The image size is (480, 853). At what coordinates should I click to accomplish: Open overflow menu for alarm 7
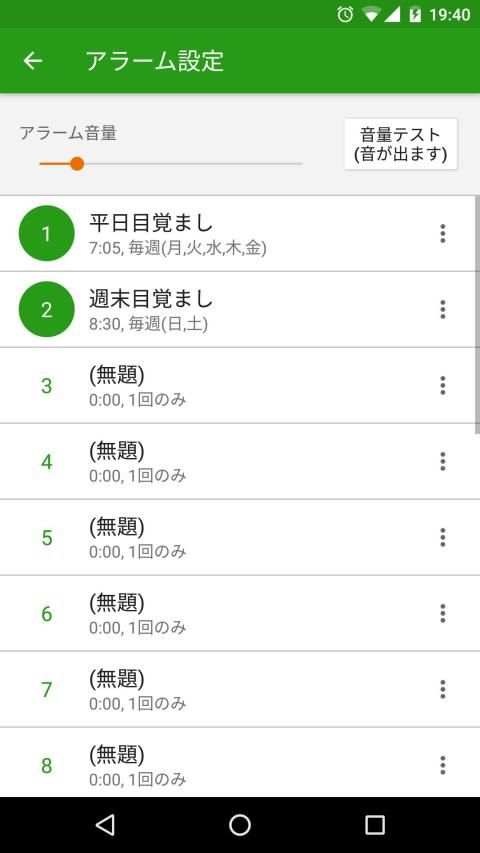coord(442,689)
